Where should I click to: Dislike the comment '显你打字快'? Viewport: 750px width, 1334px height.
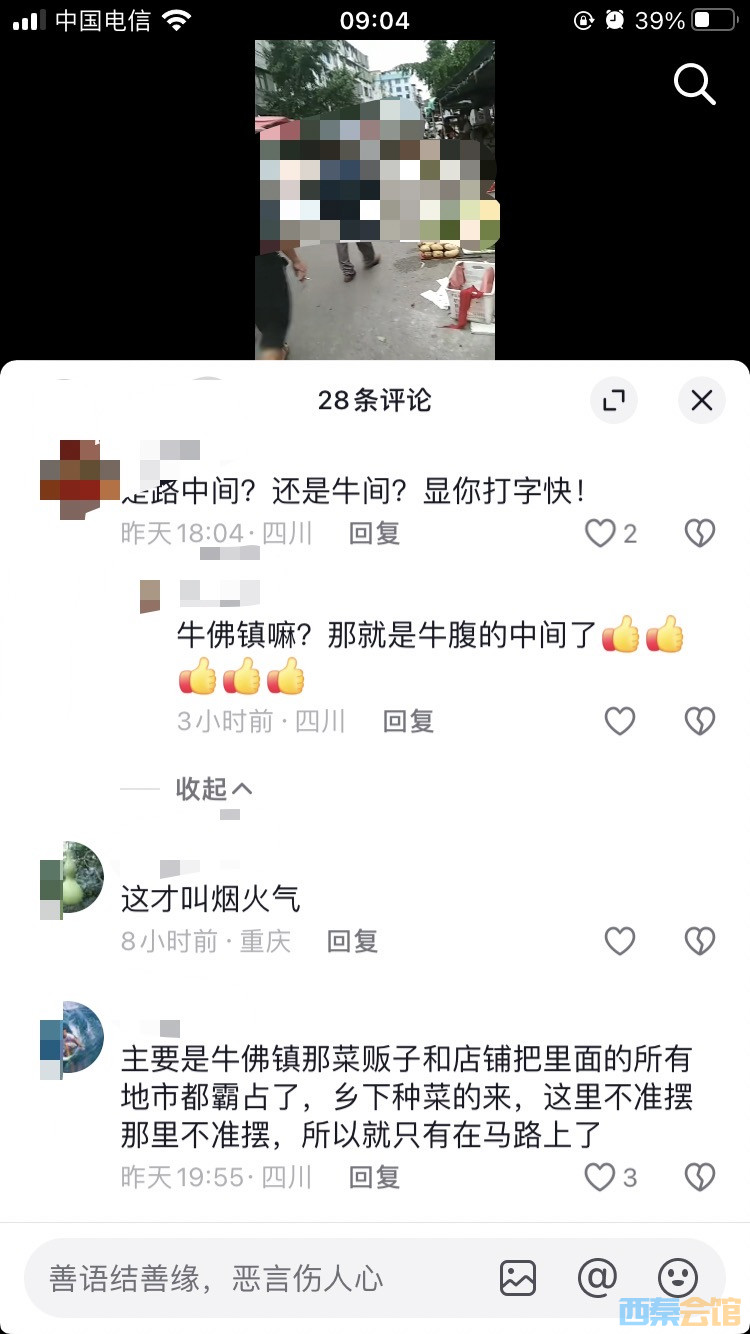tap(700, 534)
